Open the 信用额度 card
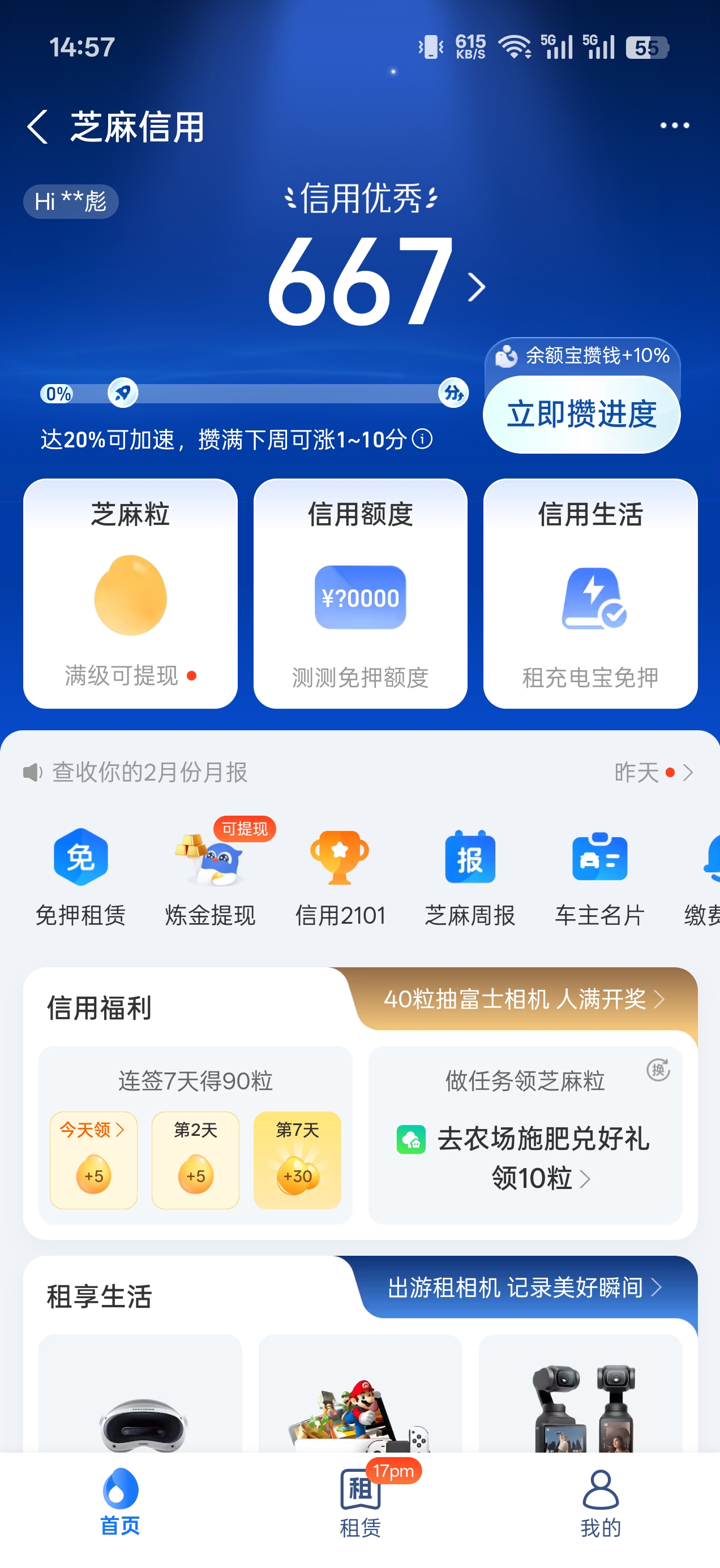The height and width of the screenshot is (1568, 720). [x=360, y=593]
